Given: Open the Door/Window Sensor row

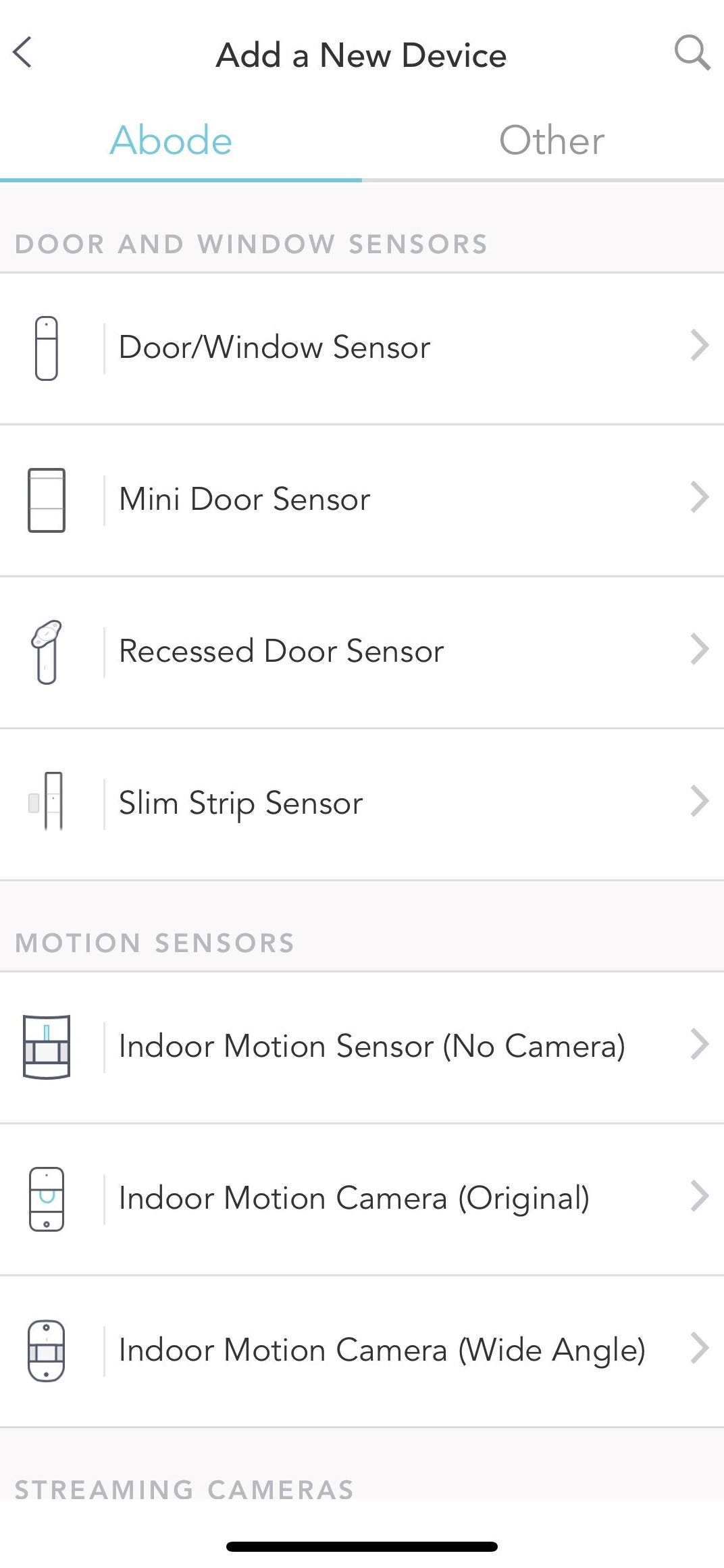Looking at the screenshot, I should click(362, 348).
